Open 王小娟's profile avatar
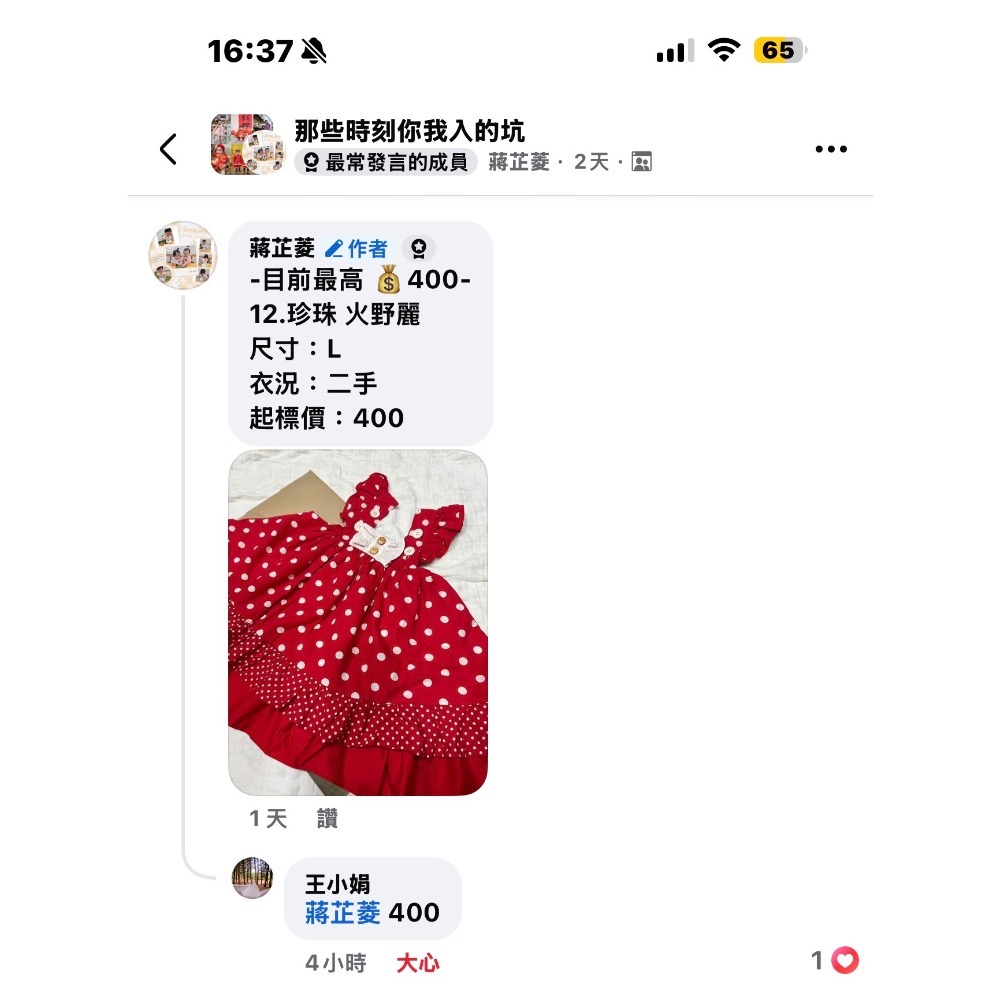The height and width of the screenshot is (1000, 1000). (252, 878)
